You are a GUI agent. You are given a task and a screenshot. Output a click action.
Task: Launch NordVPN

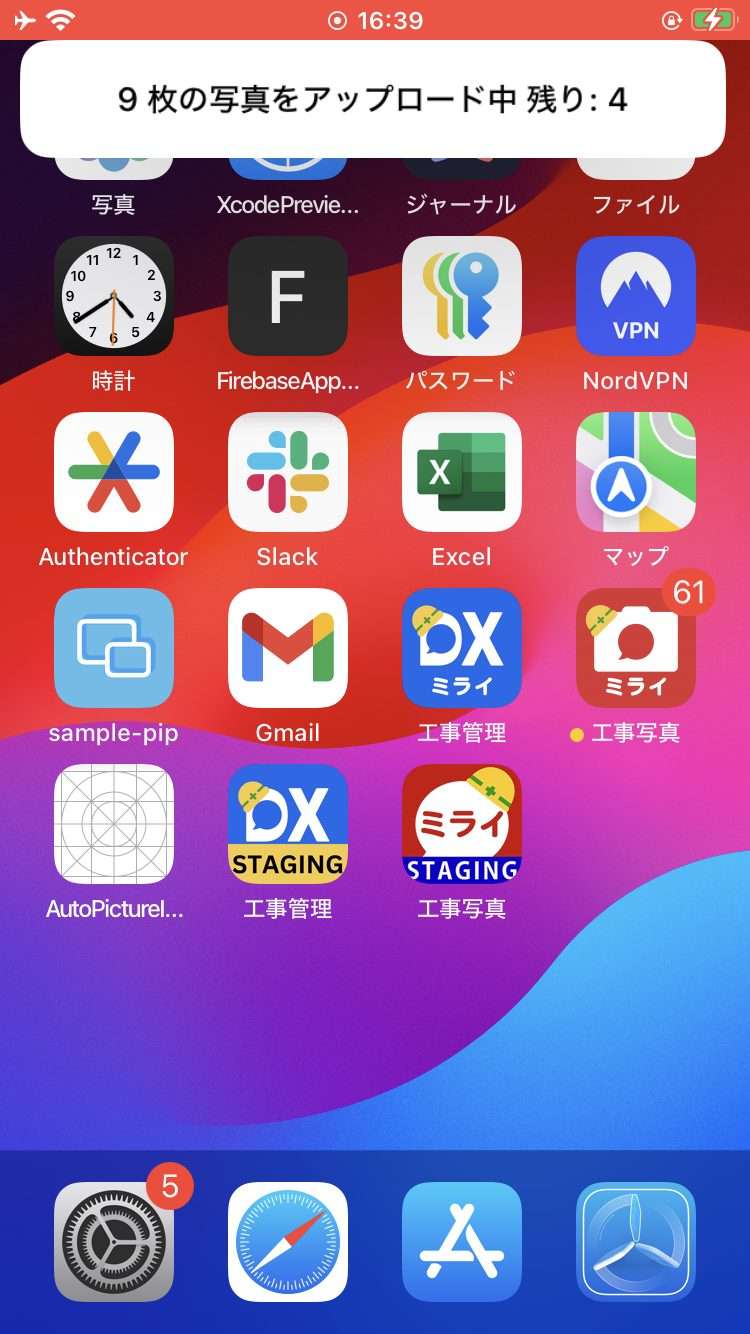pyautogui.click(x=636, y=296)
